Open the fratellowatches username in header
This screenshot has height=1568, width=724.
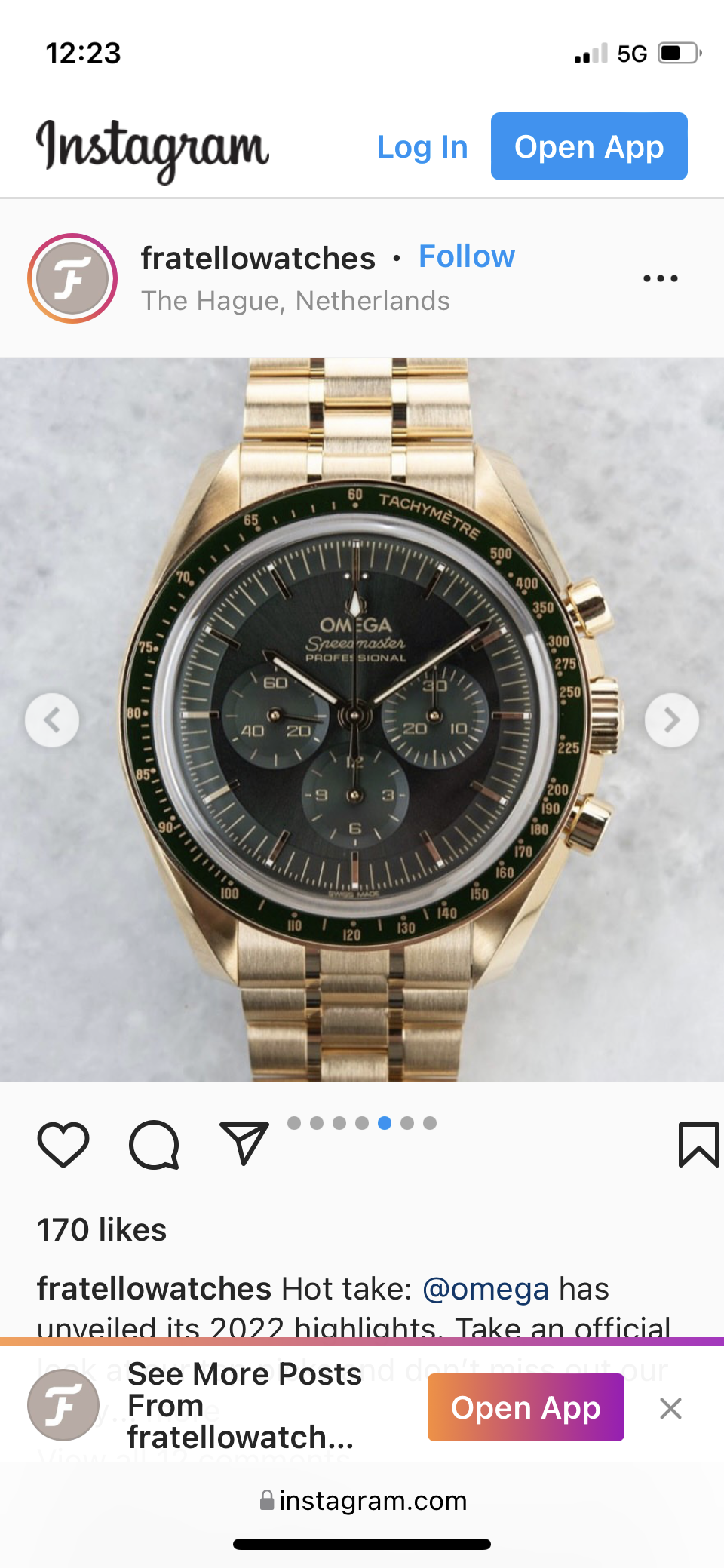pyautogui.click(x=258, y=258)
